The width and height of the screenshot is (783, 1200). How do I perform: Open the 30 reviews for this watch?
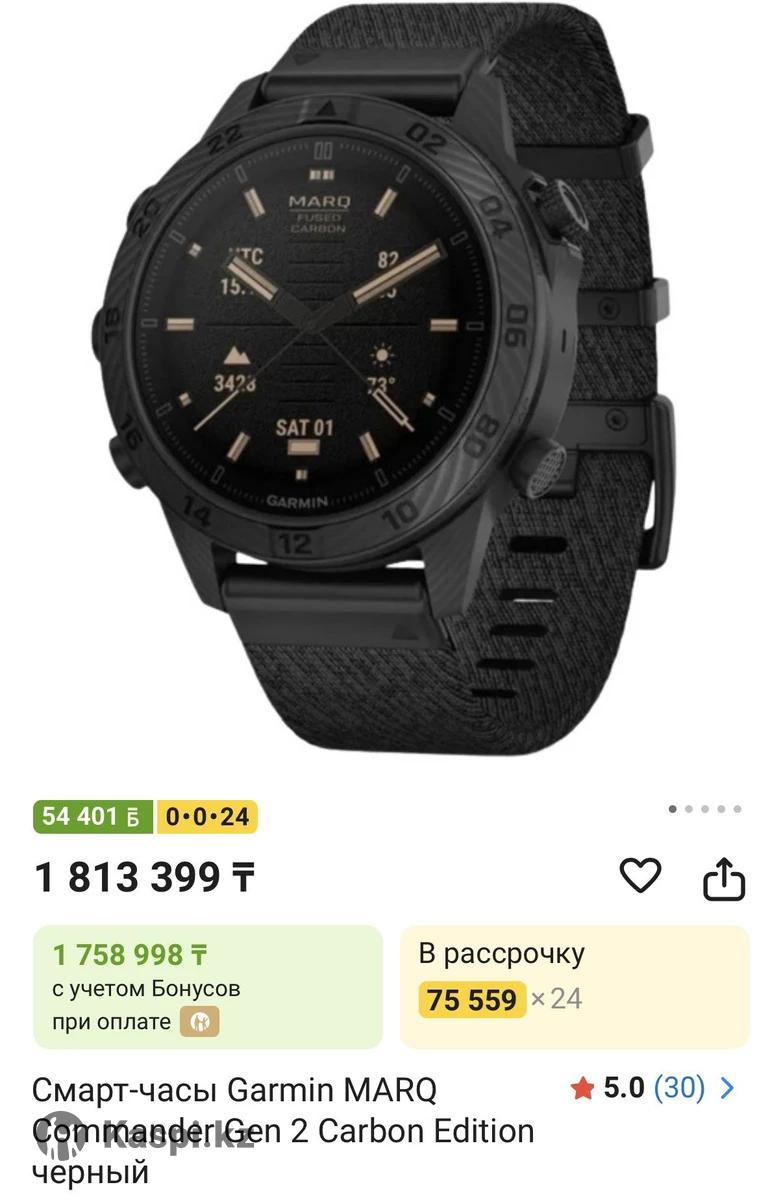coord(680,1088)
